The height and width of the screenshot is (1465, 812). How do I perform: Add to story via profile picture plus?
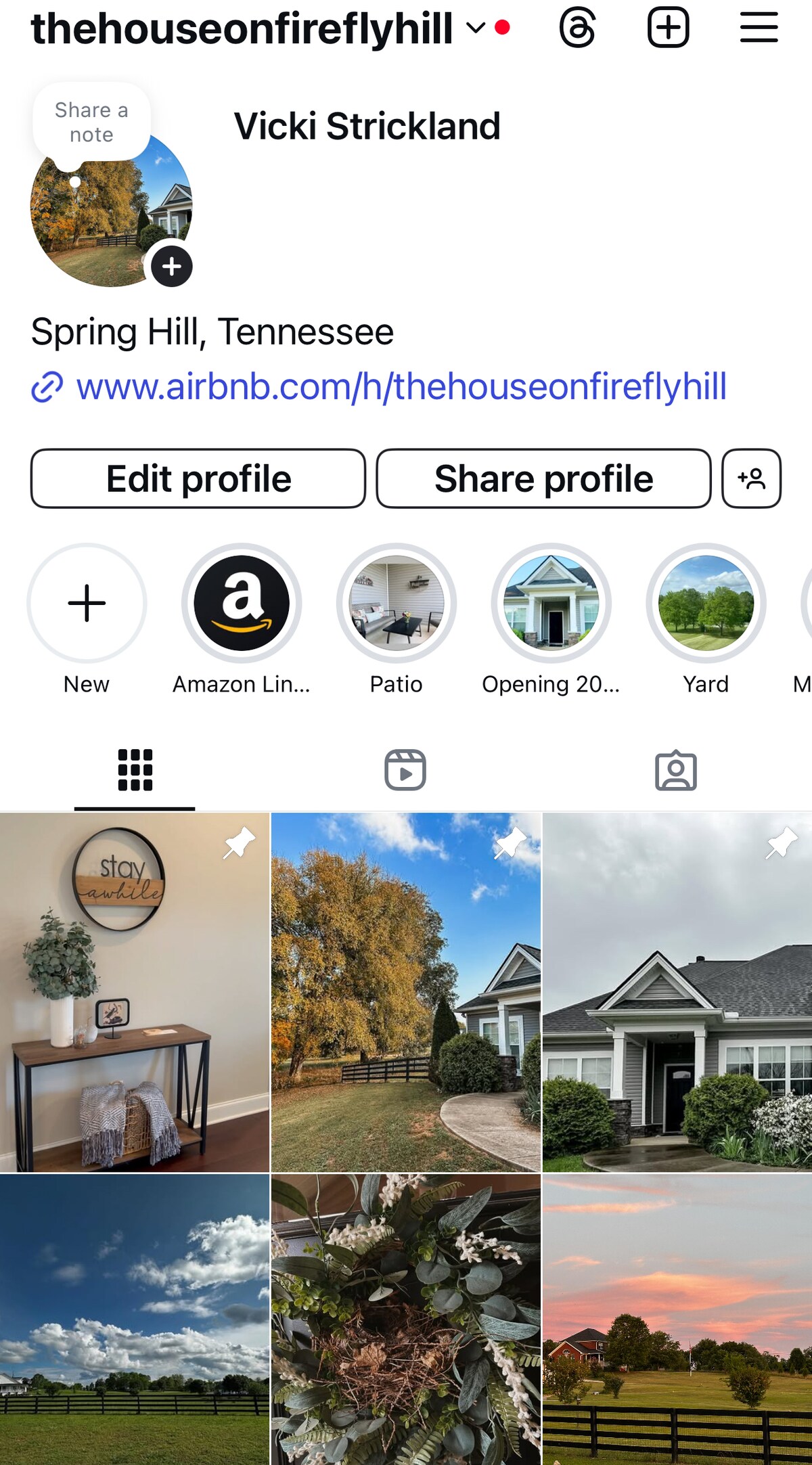coord(171,267)
